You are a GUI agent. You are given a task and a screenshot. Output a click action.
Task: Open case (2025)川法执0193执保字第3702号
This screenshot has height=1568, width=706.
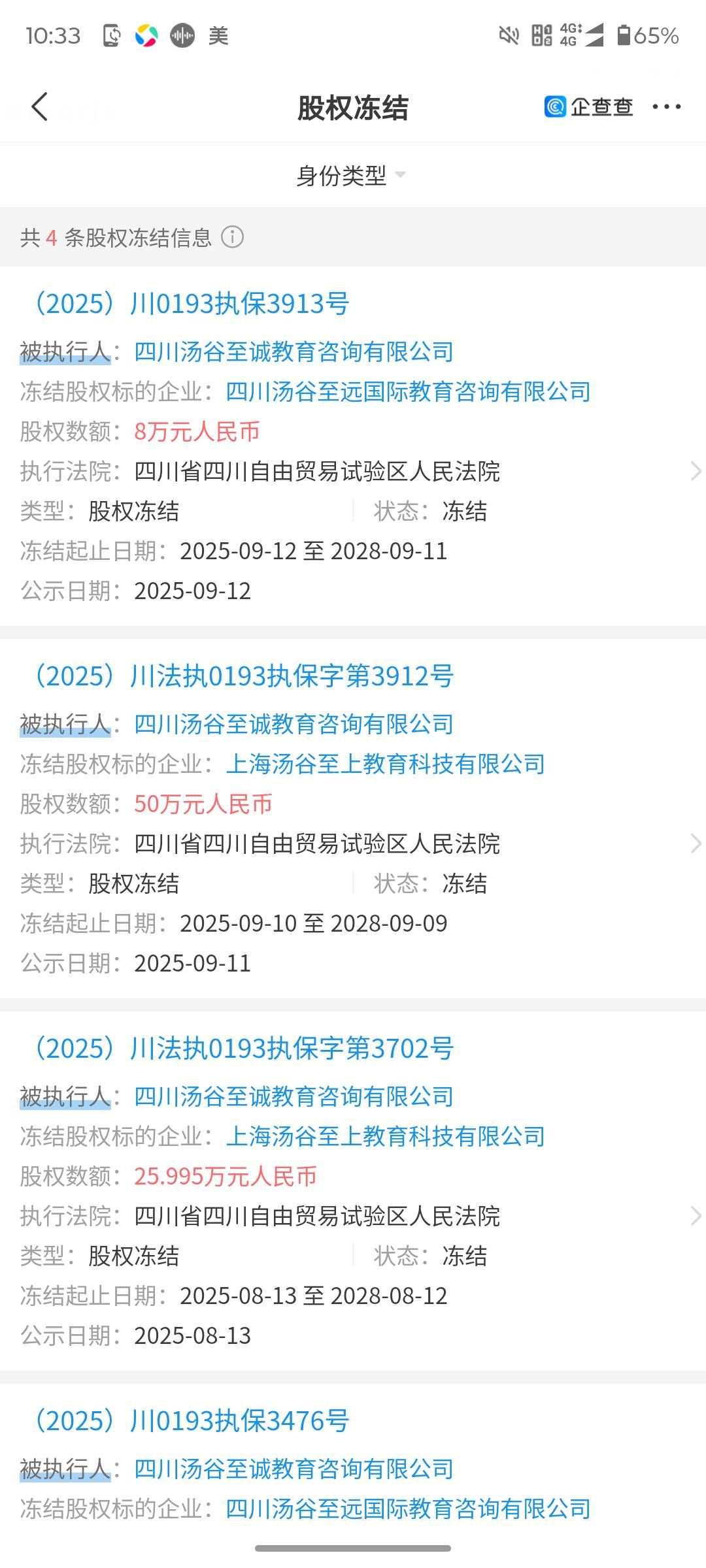pyautogui.click(x=243, y=1049)
